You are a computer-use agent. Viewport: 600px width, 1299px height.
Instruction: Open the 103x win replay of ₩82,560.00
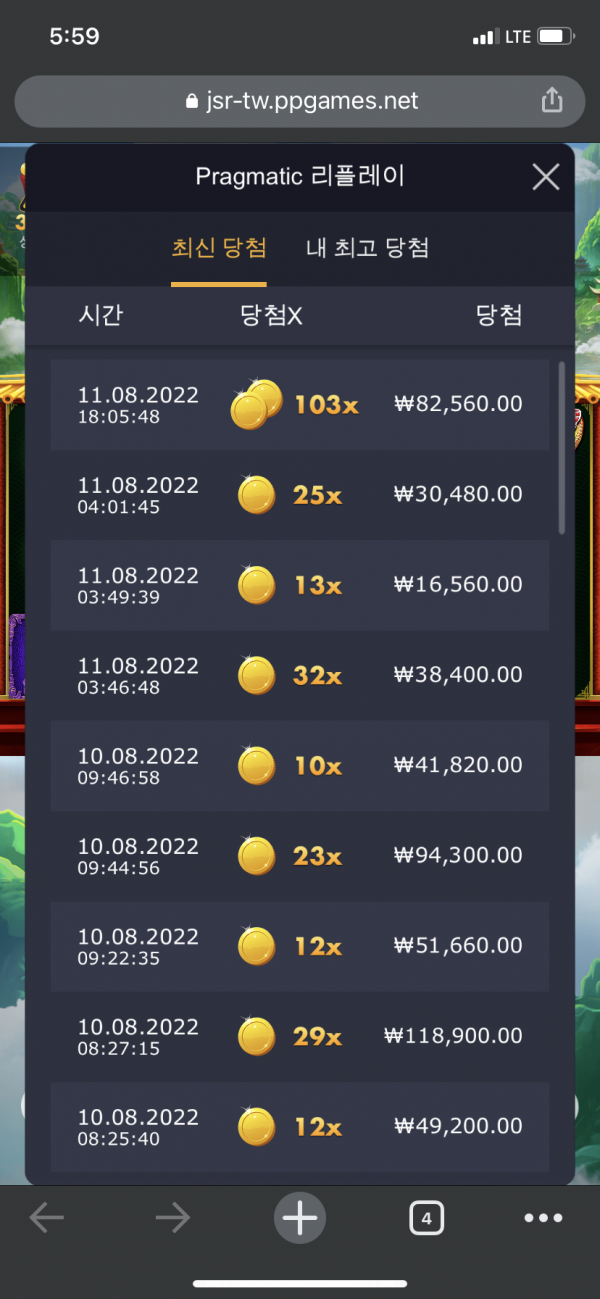(300, 404)
